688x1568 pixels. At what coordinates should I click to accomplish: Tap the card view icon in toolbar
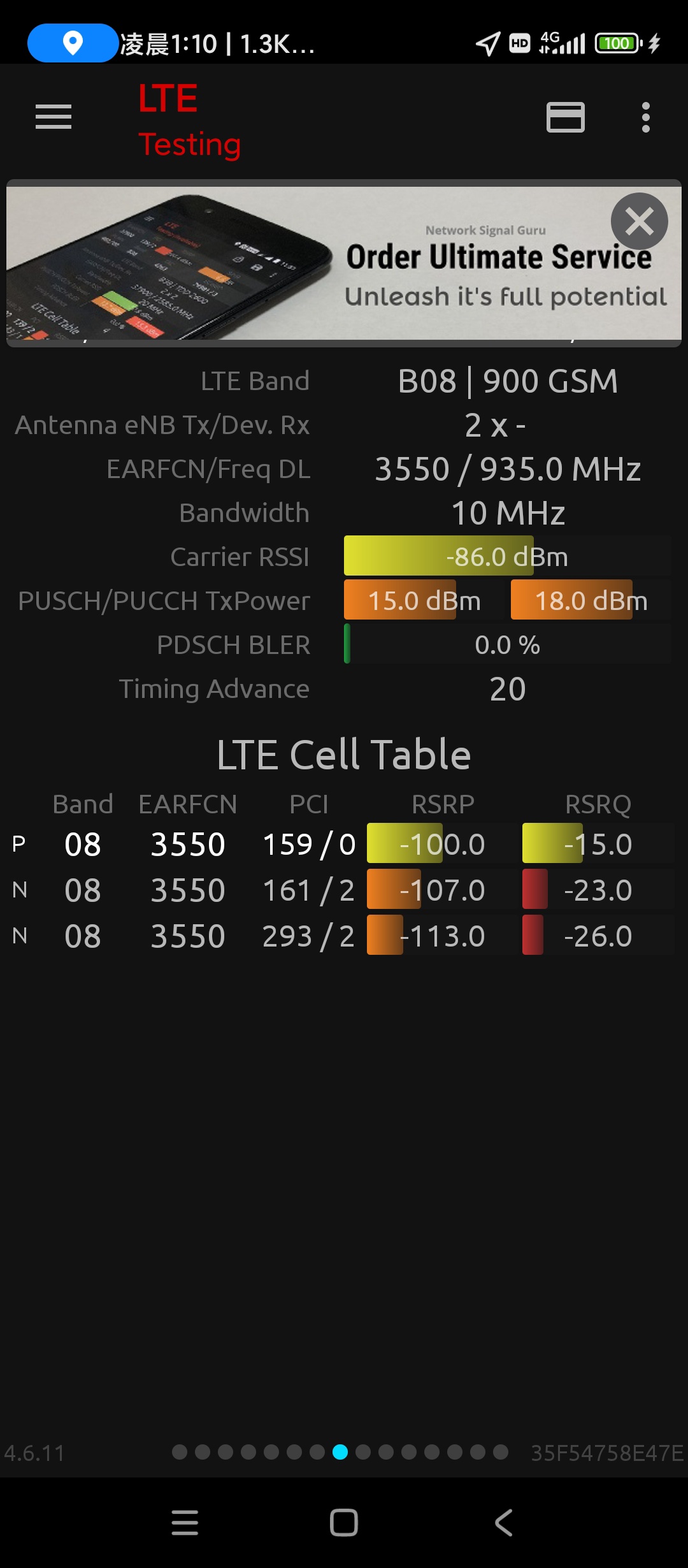click(566, 118)
